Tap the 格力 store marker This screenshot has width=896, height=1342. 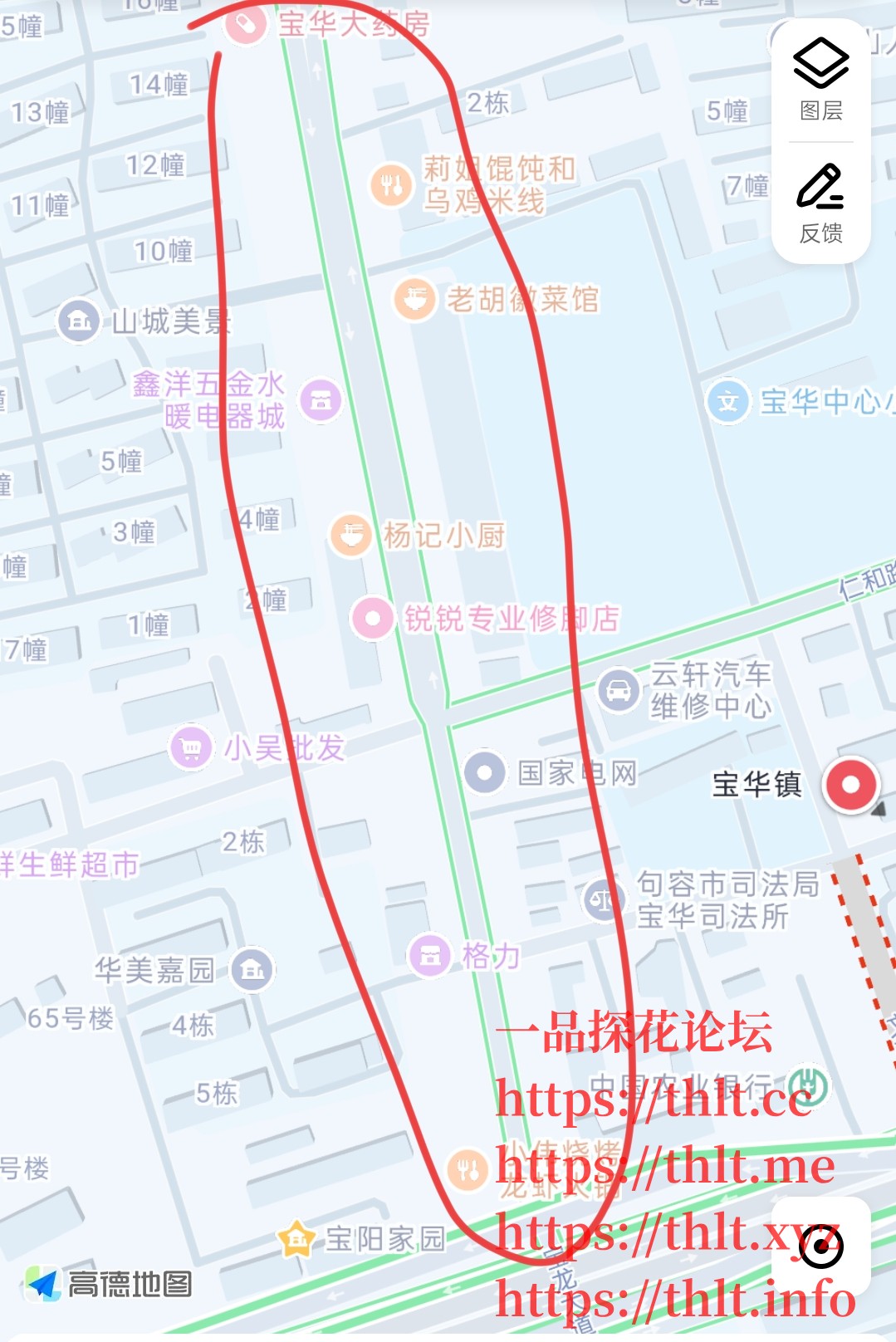tap(430, 956)
